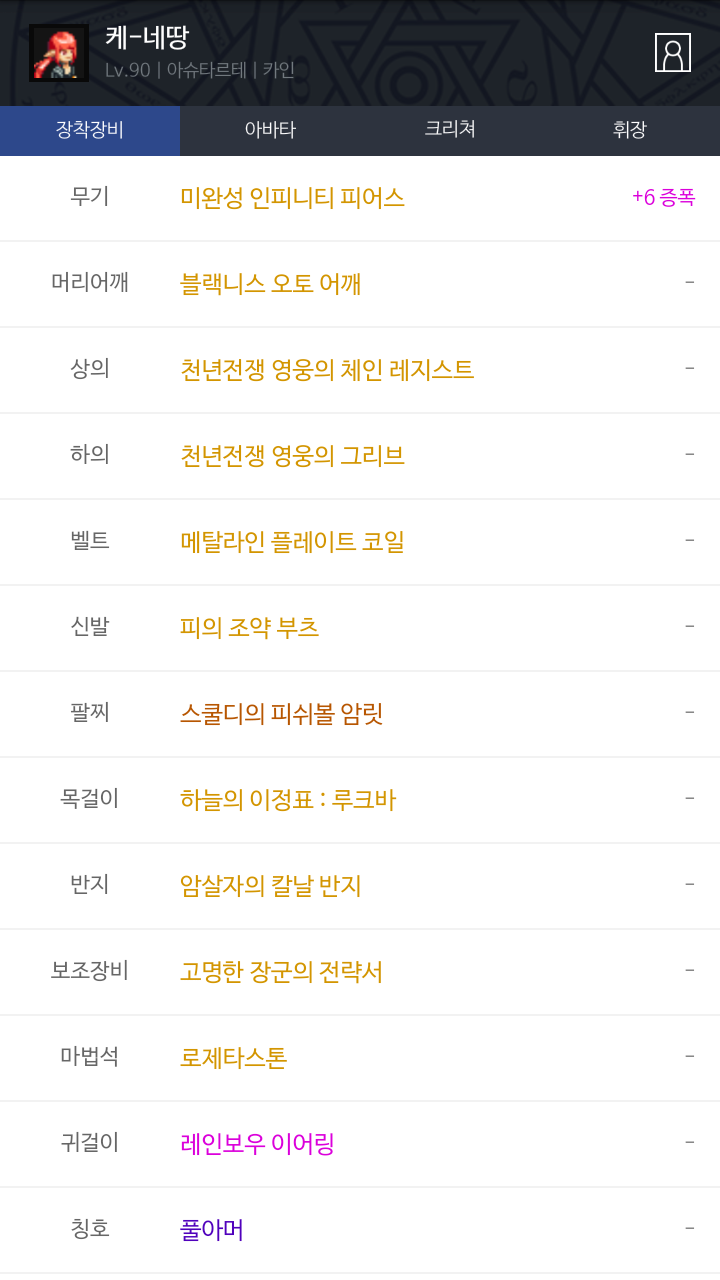Open 피의 조약 부츠 details
This screenshot has height=1280, width=720.
tap(250, 628)
